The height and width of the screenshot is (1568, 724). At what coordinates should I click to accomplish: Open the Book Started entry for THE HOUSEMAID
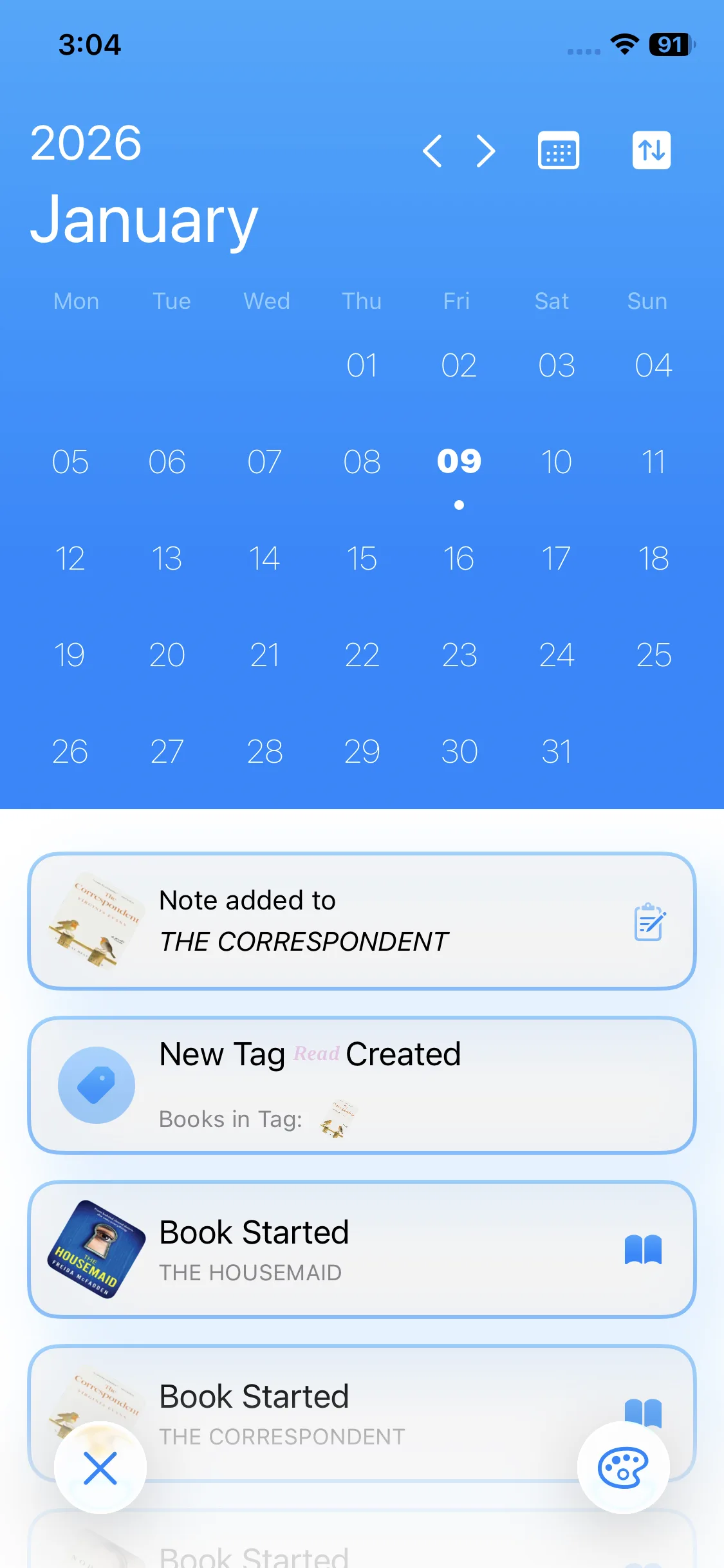point(362,1250)
